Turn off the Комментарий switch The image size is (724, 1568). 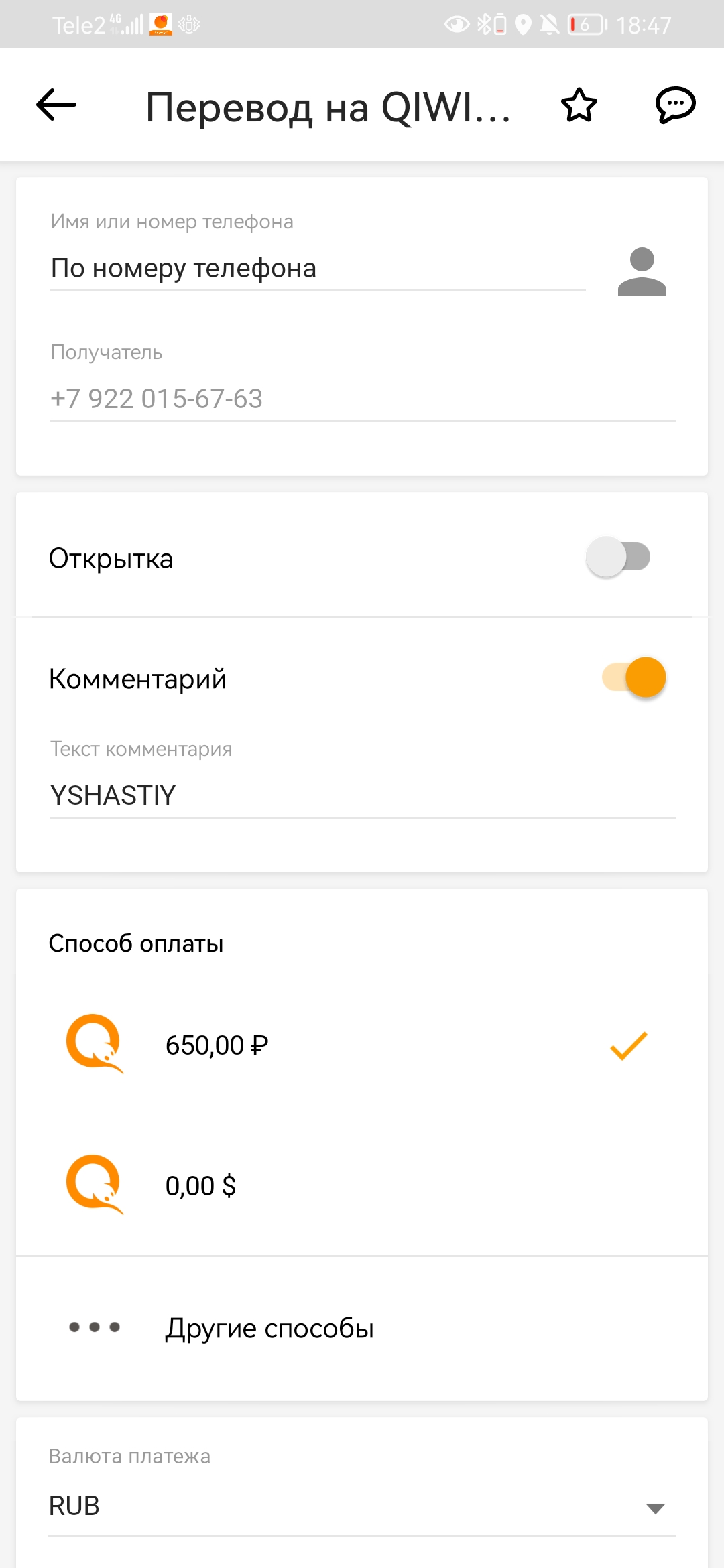(634, 677)
